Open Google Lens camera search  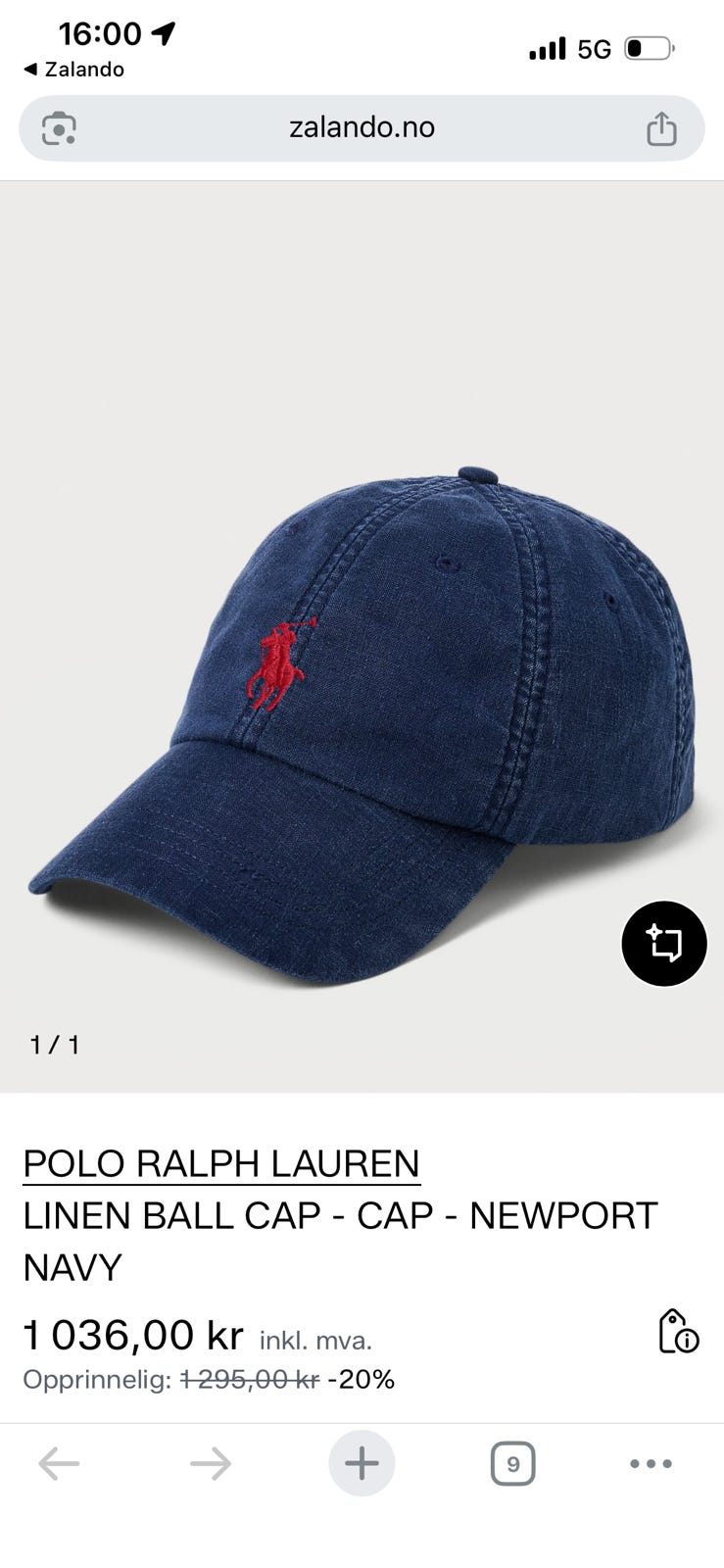tap(59, 128)
